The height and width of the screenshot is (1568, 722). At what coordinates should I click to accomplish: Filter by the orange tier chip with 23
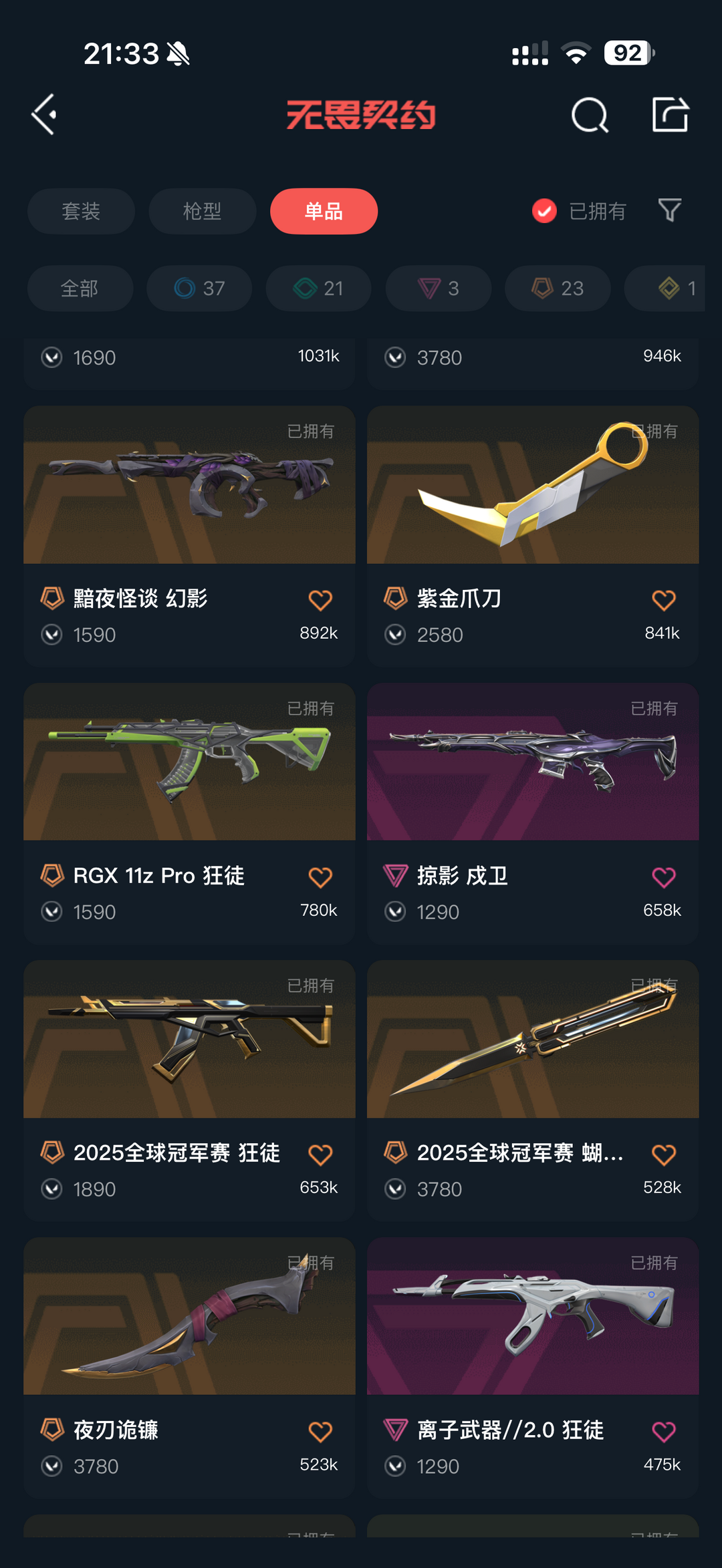[x=558, y=288]
